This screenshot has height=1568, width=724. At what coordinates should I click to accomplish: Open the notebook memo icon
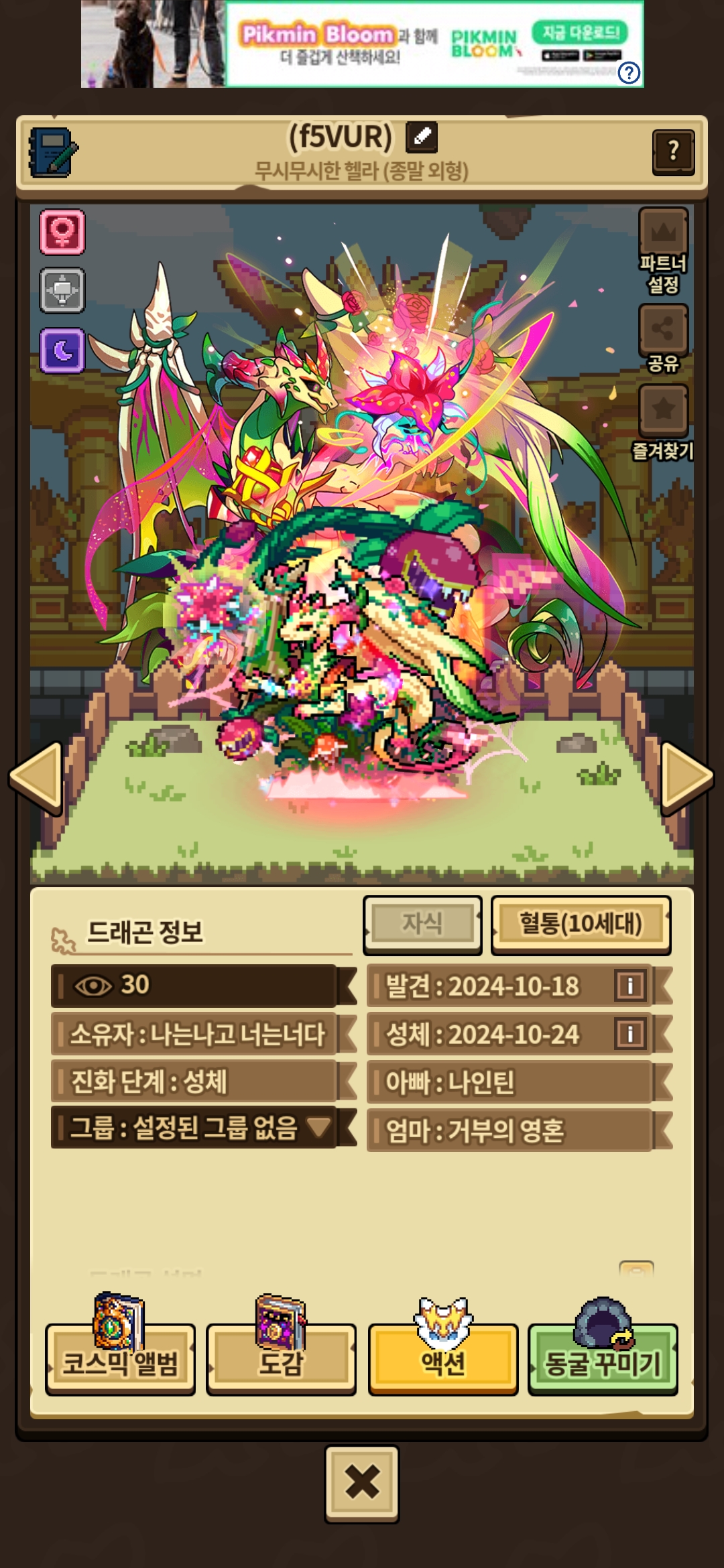click(54, 152)
